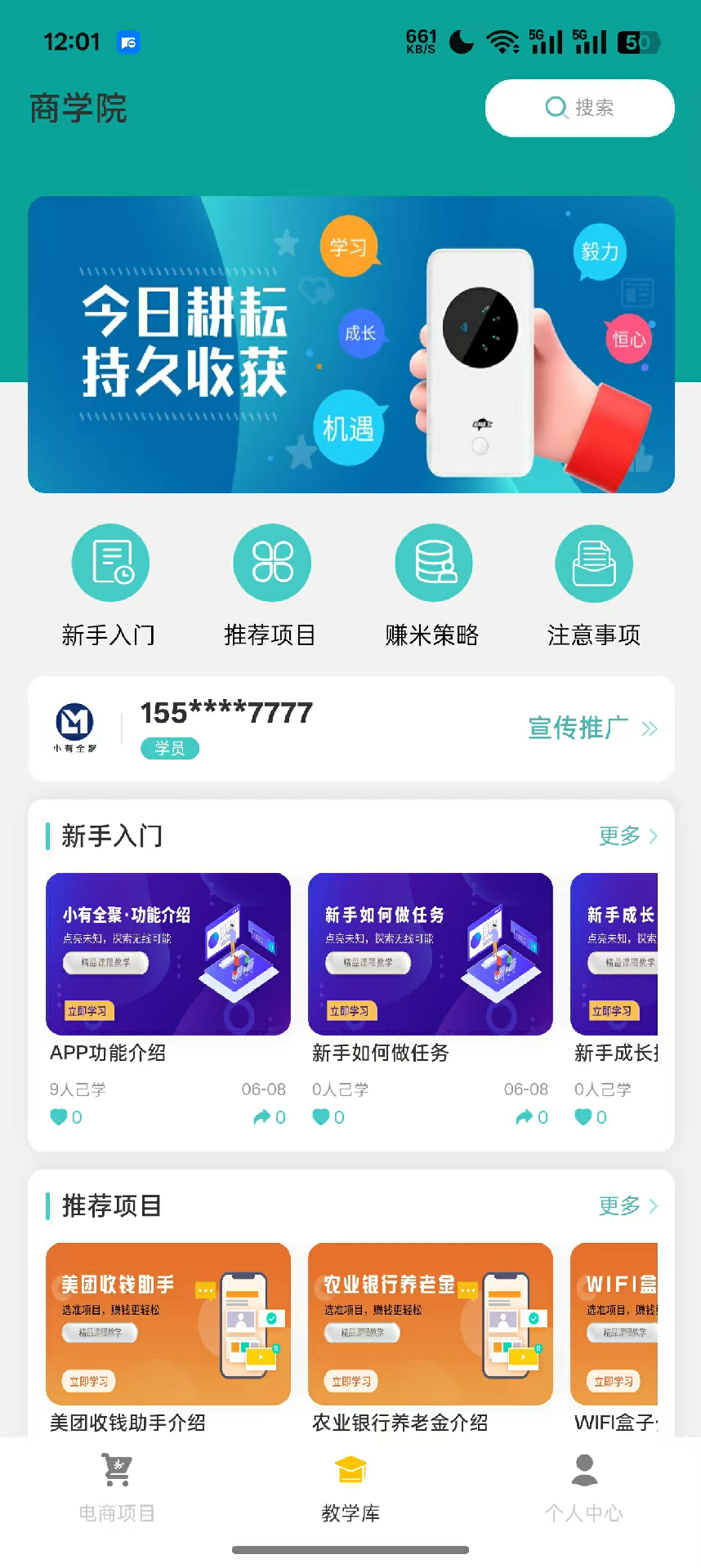The image size is (701, 1568).
Task: Tap the 赚米策略 database icon
Action: coord(433,563)
